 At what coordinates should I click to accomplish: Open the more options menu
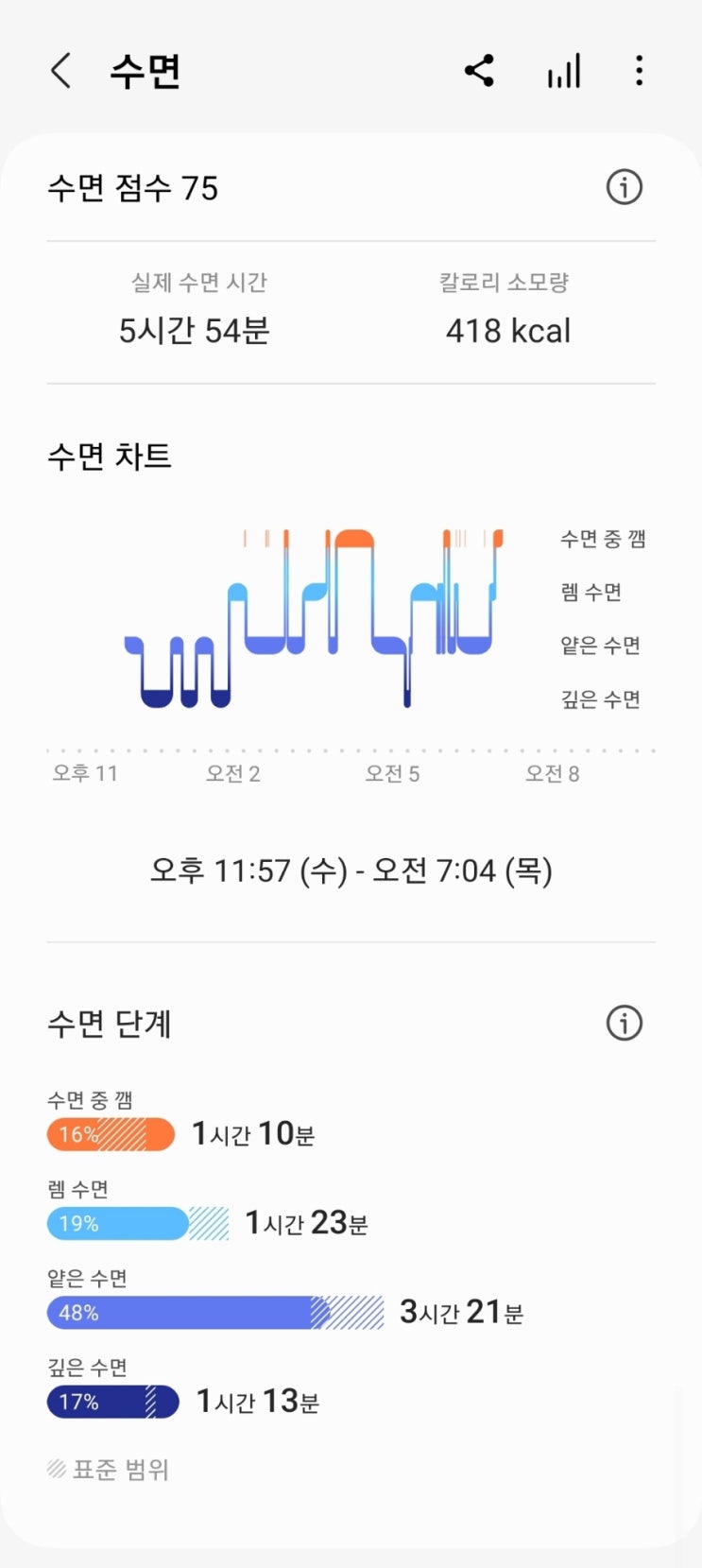[640, 71]
